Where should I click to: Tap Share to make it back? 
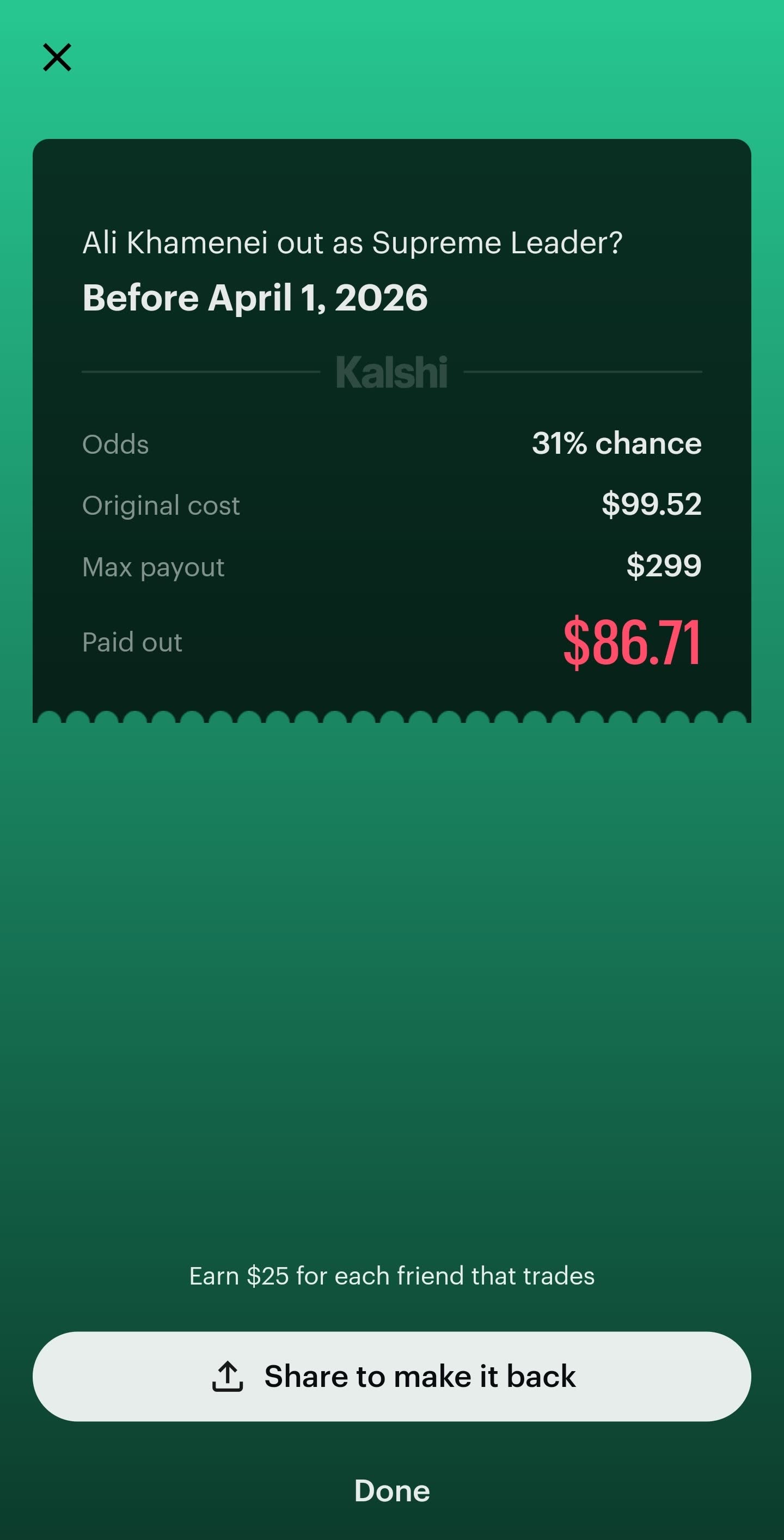392,1376
